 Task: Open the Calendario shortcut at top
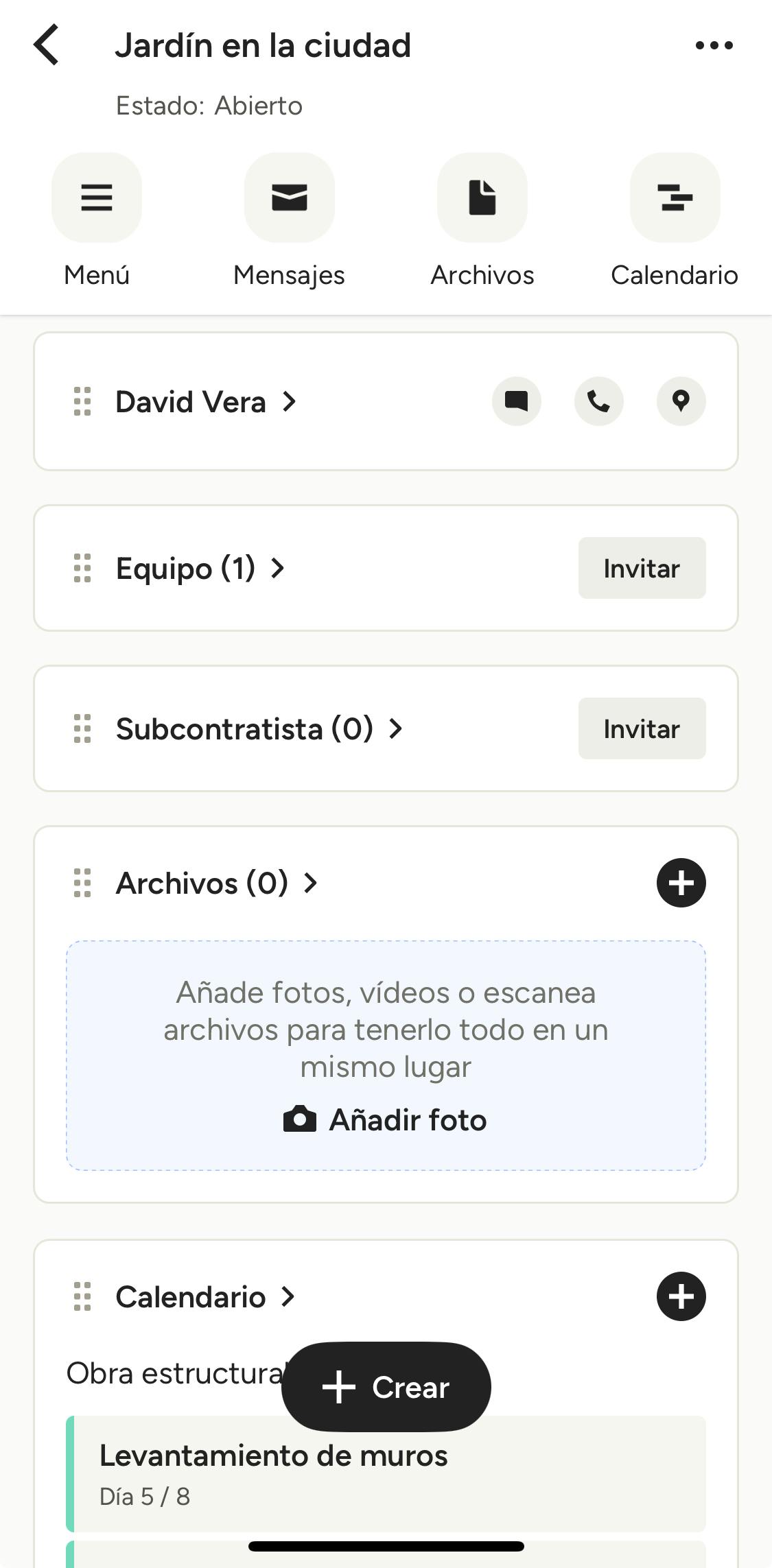675,198
